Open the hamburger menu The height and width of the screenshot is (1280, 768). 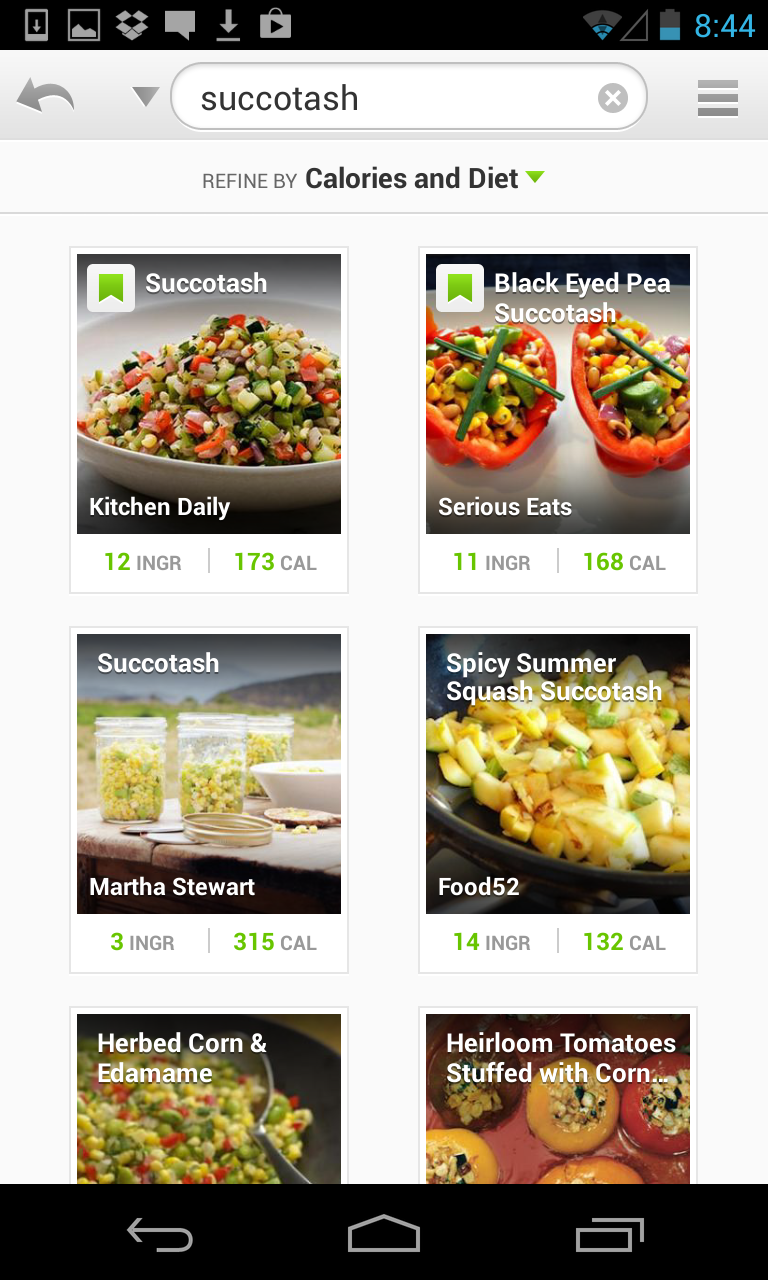(717, 98)
